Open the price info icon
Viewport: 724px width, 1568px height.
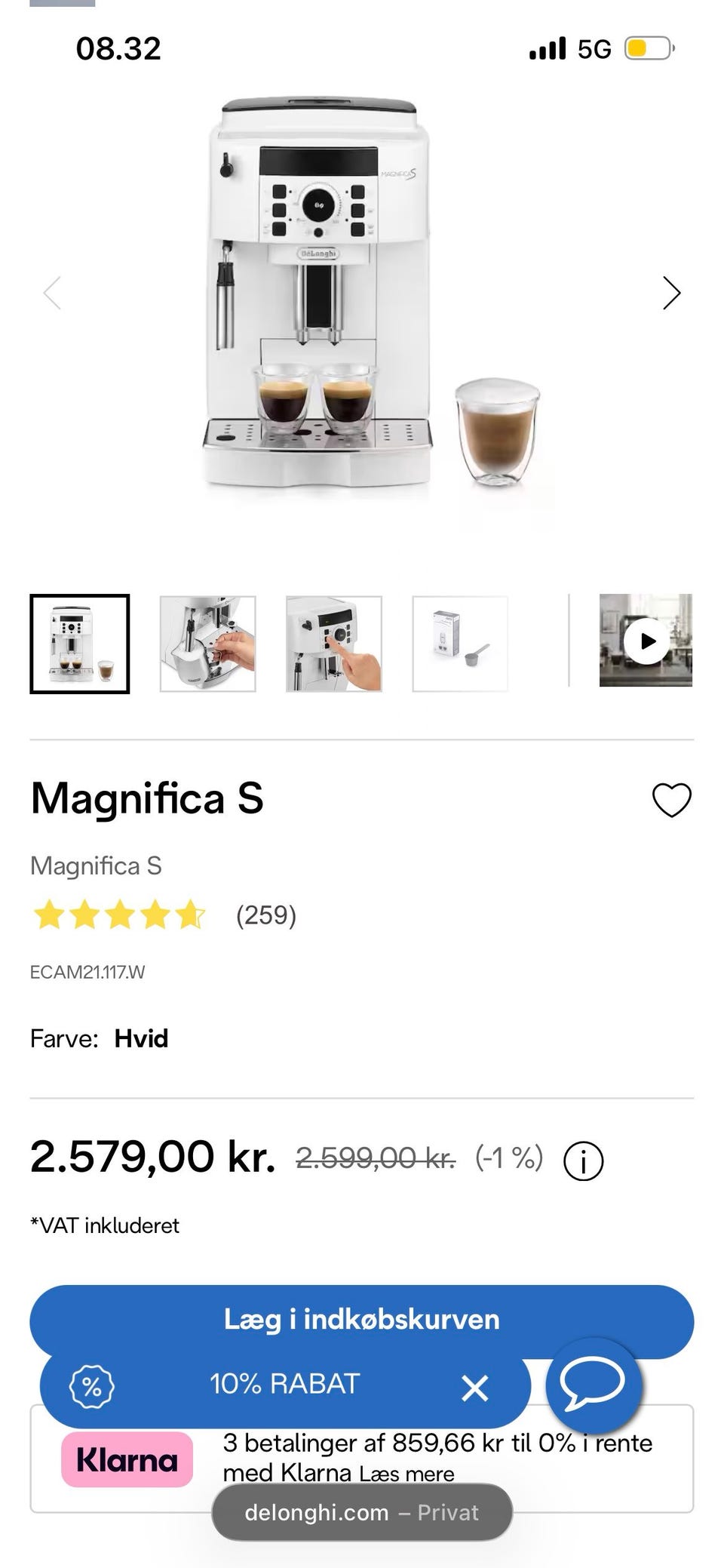583,1161
